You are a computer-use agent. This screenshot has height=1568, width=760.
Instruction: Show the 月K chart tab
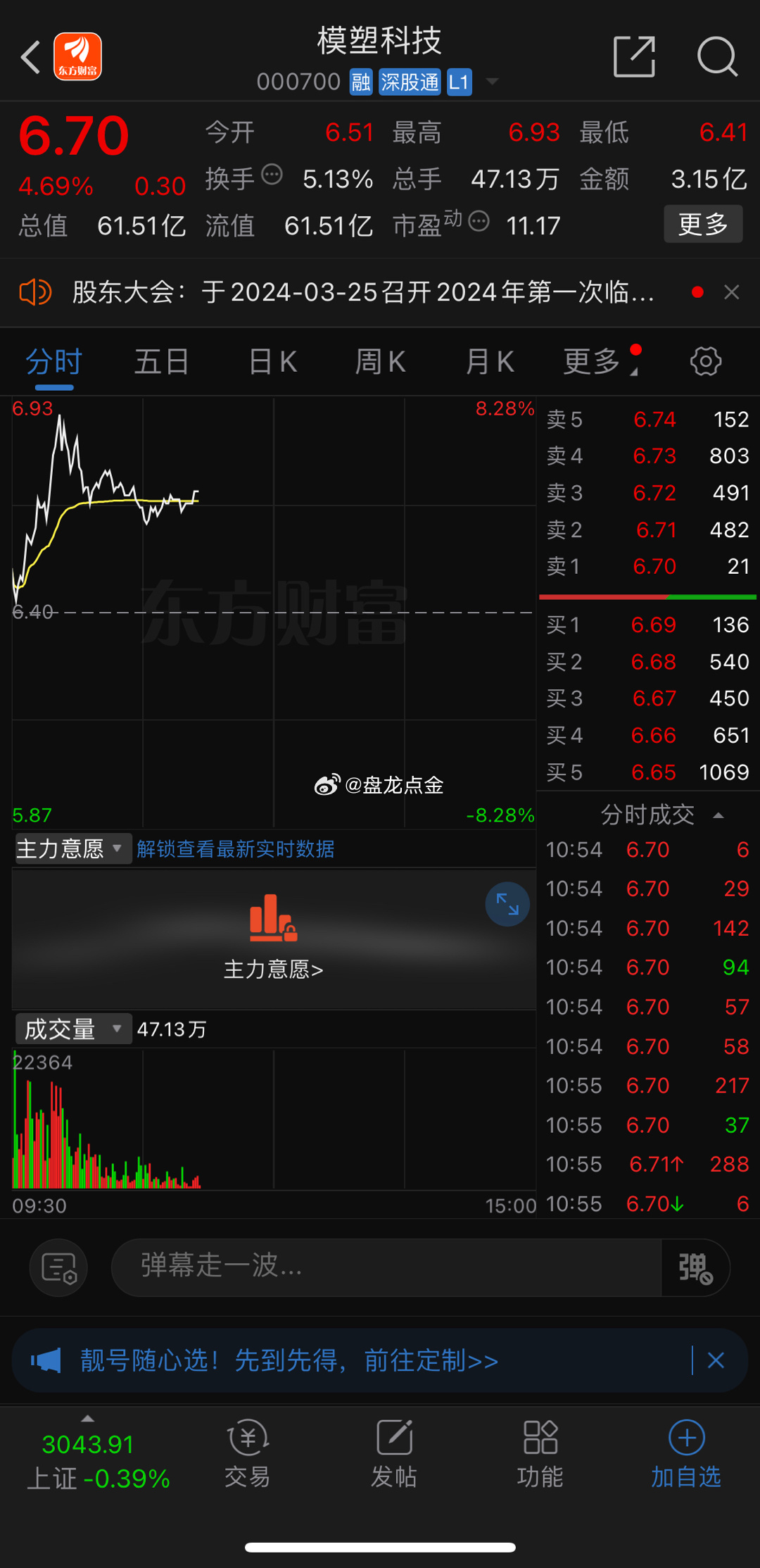[490, 362]
